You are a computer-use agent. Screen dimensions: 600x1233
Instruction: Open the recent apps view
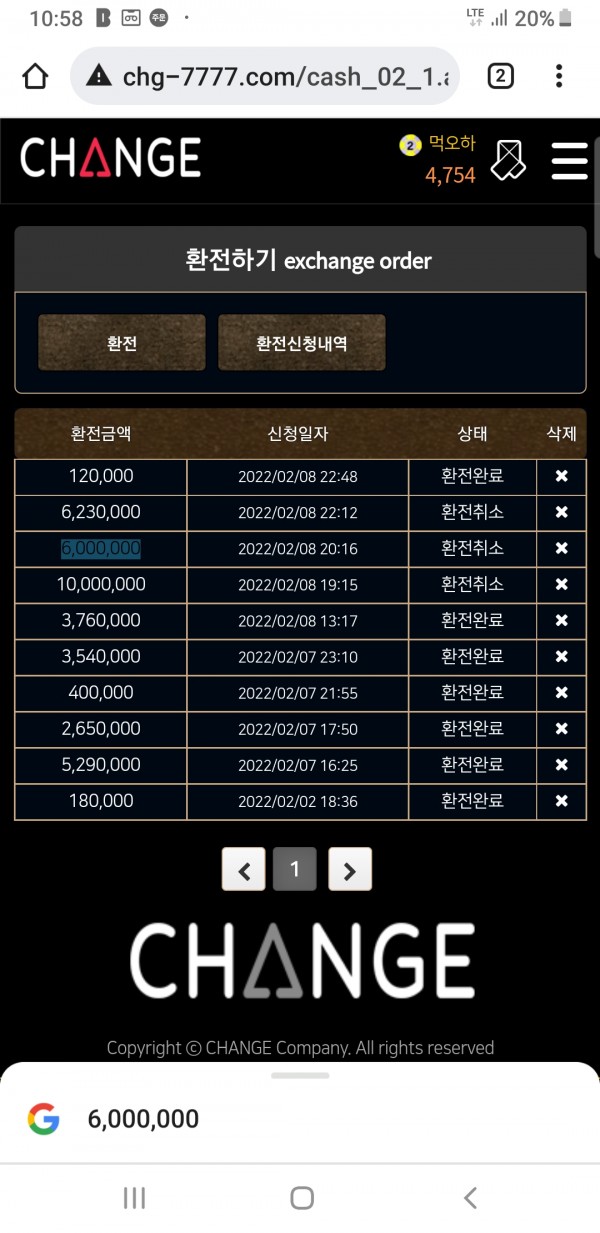point(134,1198)
